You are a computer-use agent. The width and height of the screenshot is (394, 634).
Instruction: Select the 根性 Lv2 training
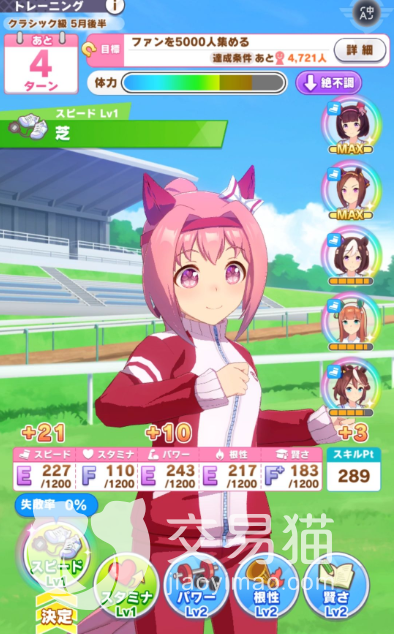267,587
